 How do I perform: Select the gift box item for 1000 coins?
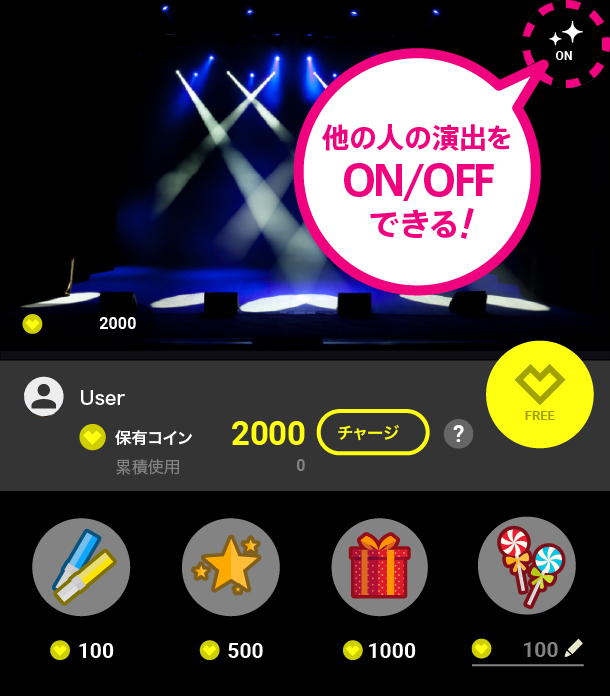click(x=379, y=567)
